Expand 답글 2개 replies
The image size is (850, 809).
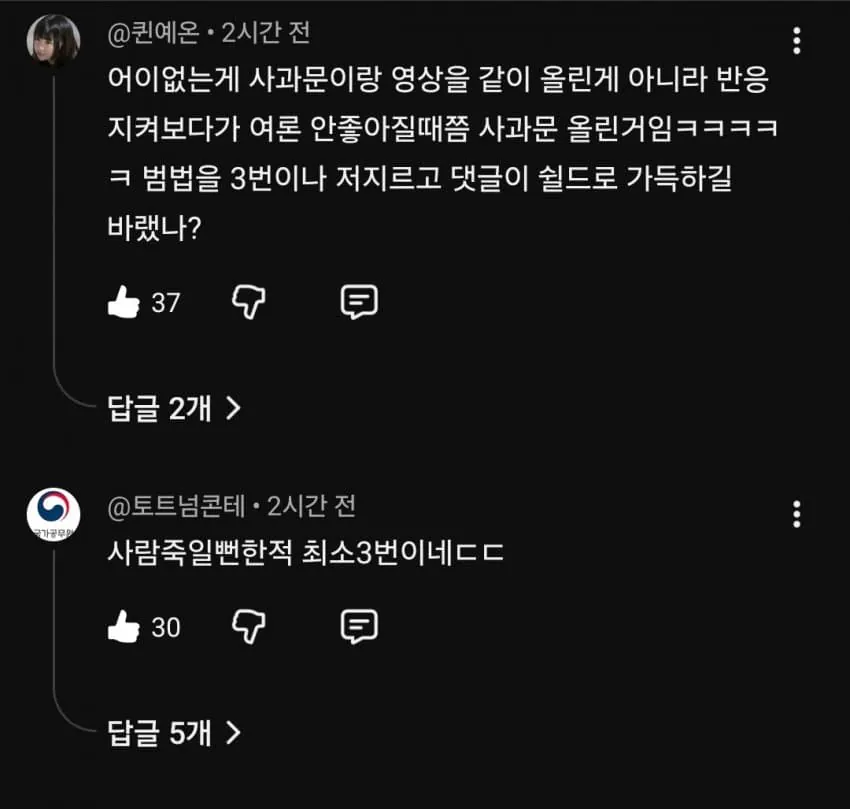pyautogui.click(x=174, y=408)
